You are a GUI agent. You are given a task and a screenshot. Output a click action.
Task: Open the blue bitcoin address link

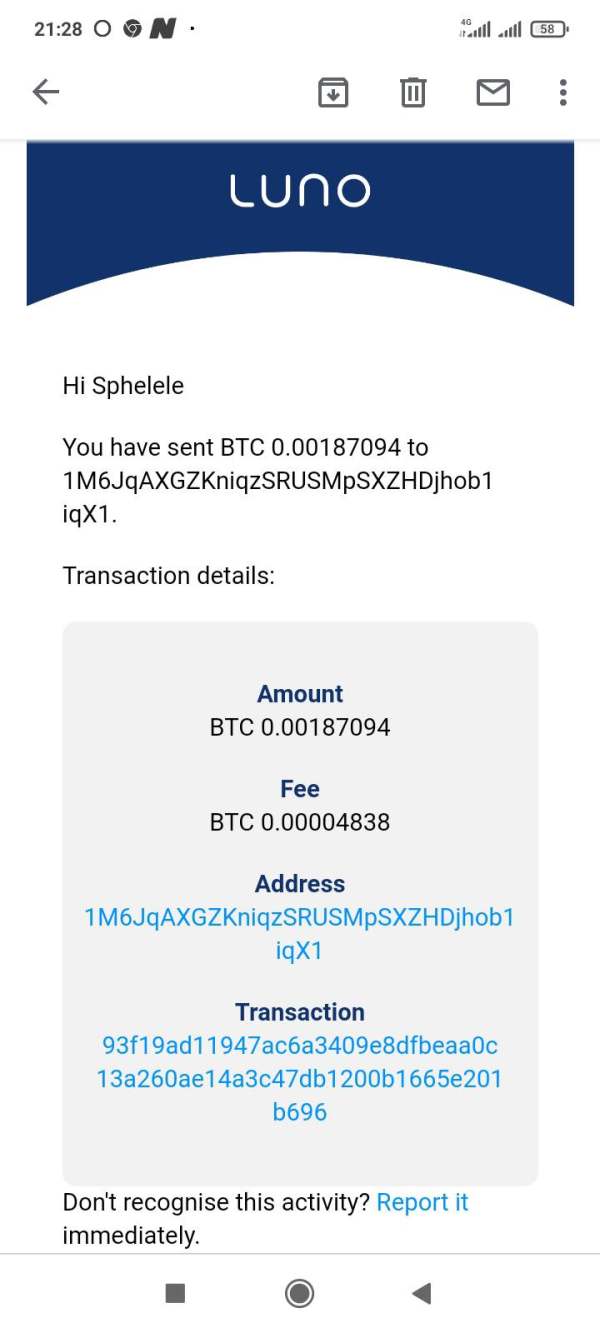pos(299,934)
